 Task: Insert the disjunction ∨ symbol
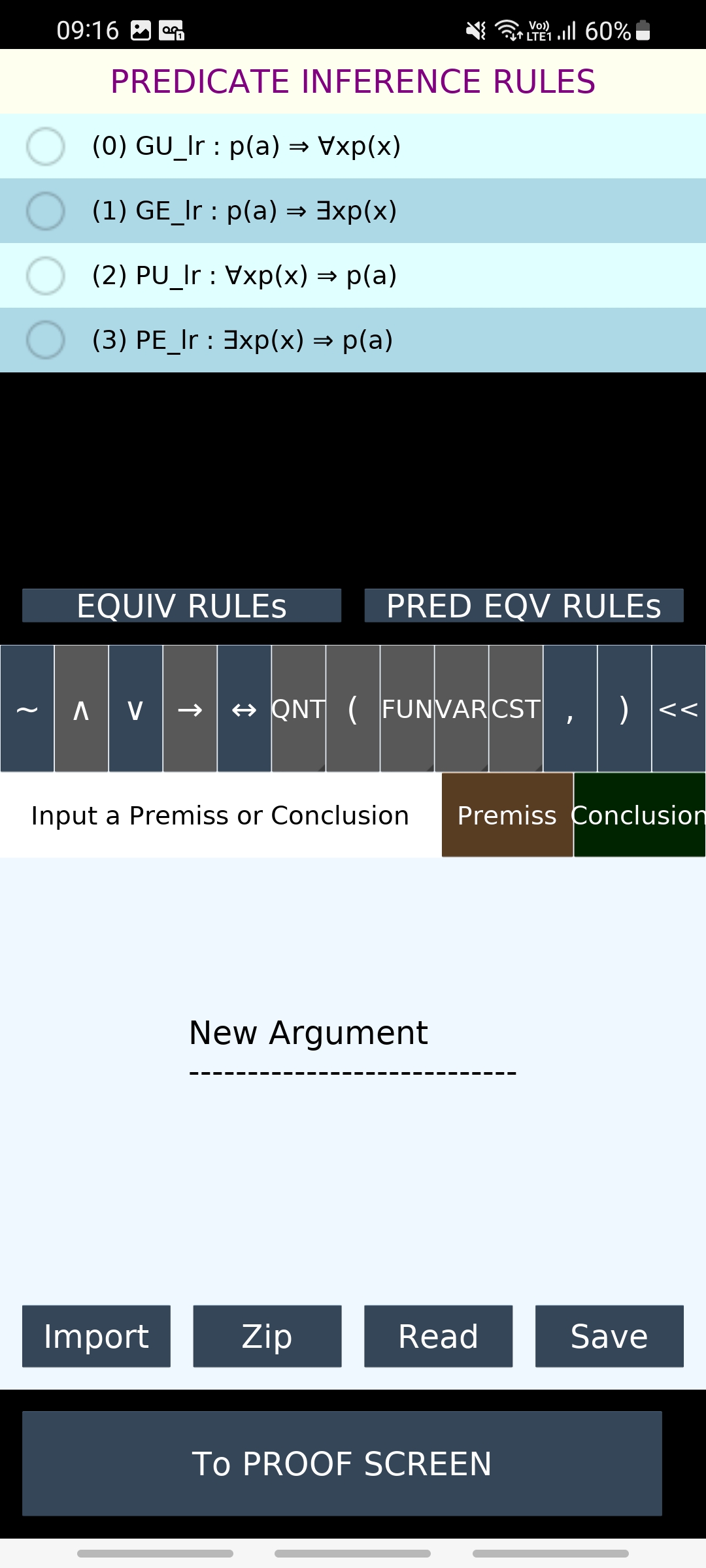pos(135,709)
